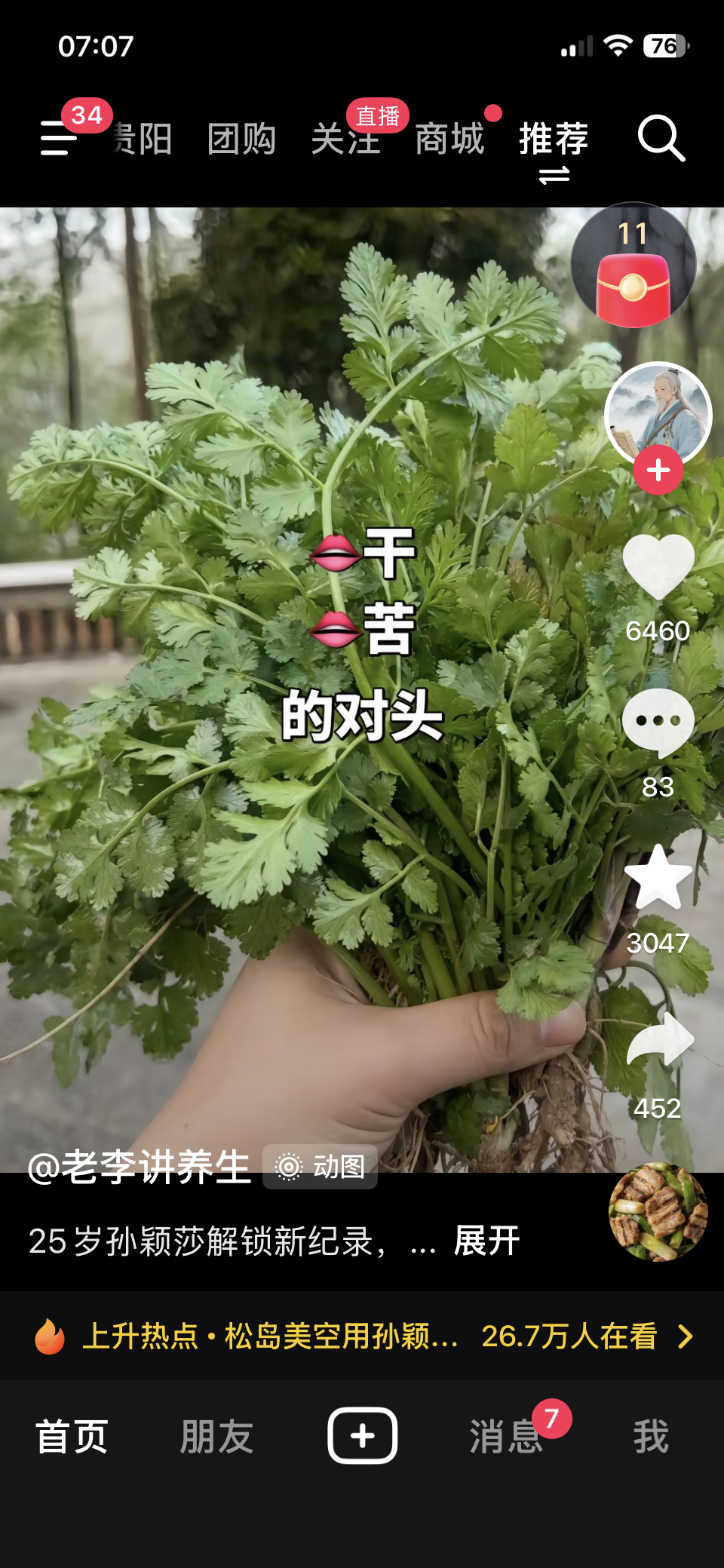This screenshot has width=724, height=1568.
Task: Like this video with the heart
Action: tap(658, 567)
